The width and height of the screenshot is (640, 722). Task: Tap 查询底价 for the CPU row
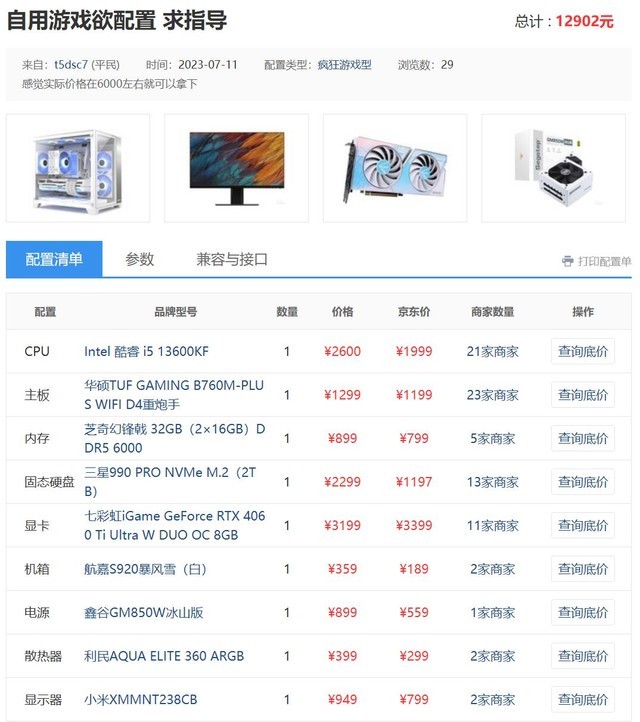coord(582,351)
